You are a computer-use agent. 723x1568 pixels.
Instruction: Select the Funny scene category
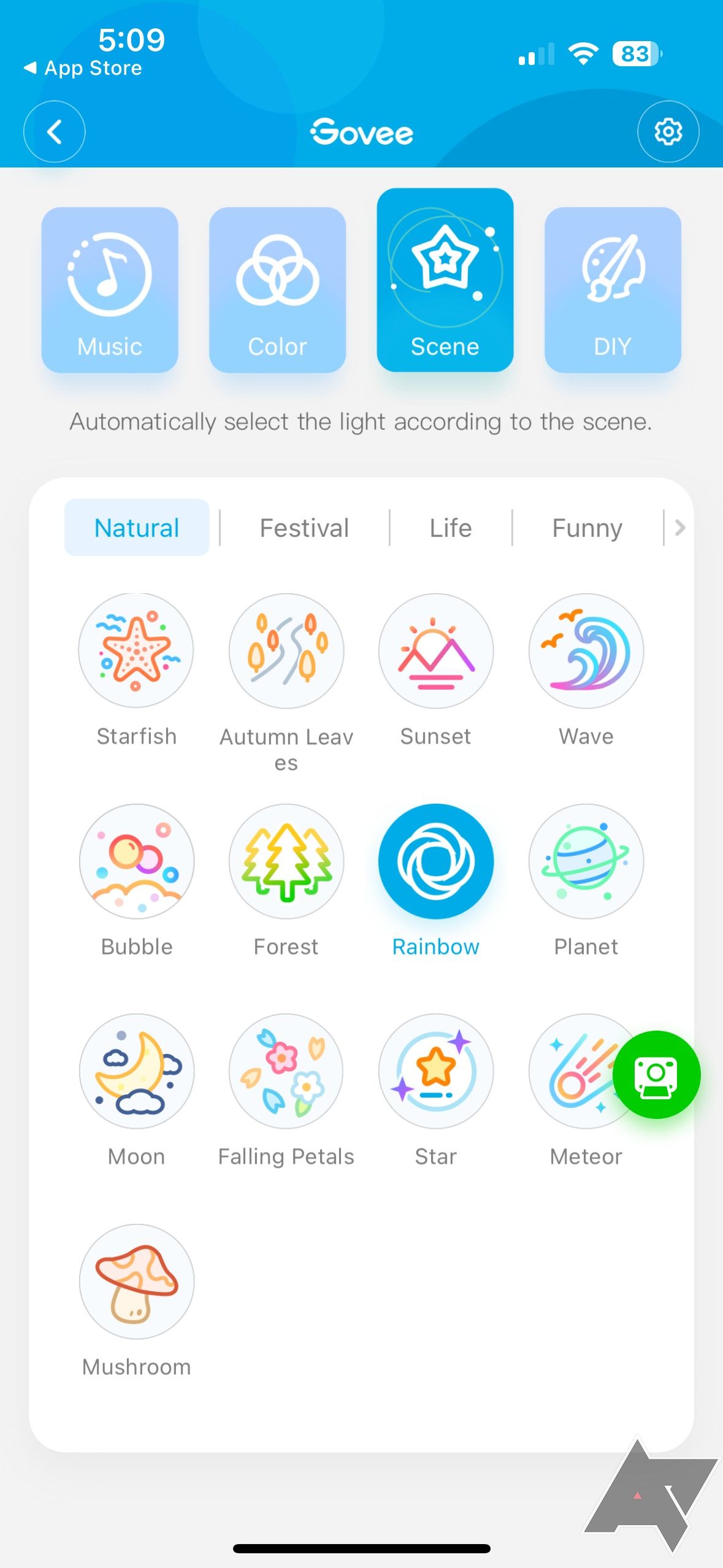pyautogui.click(x=587, y=528)
